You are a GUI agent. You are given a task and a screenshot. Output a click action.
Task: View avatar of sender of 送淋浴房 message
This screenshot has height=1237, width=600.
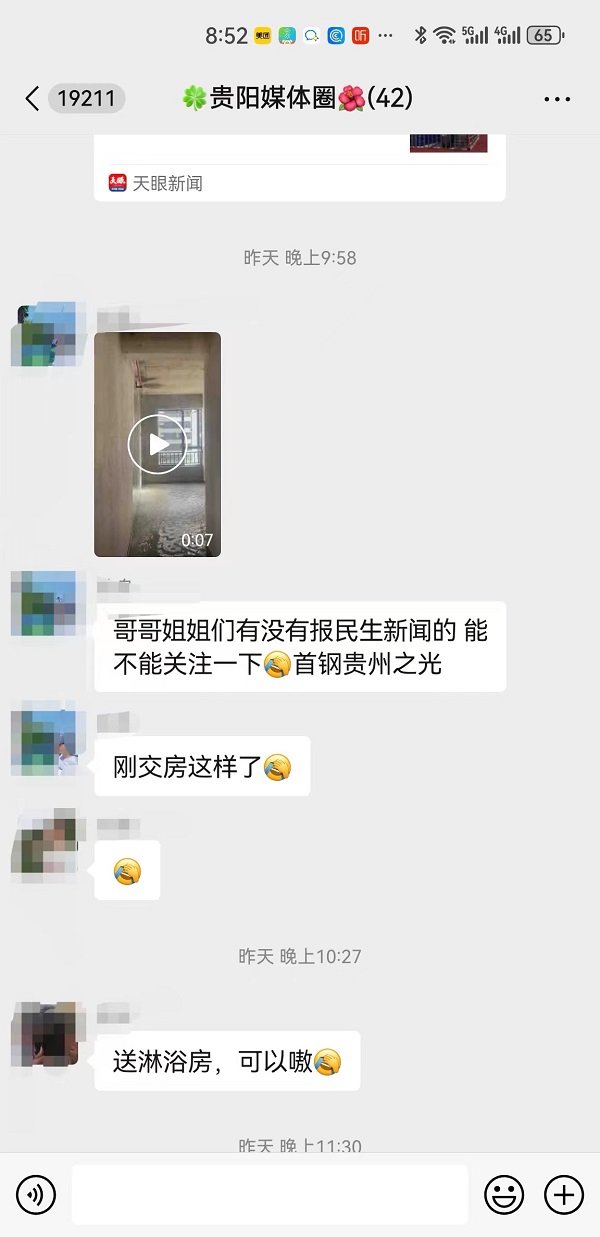pyautogui.click(x=43, y=1033)
